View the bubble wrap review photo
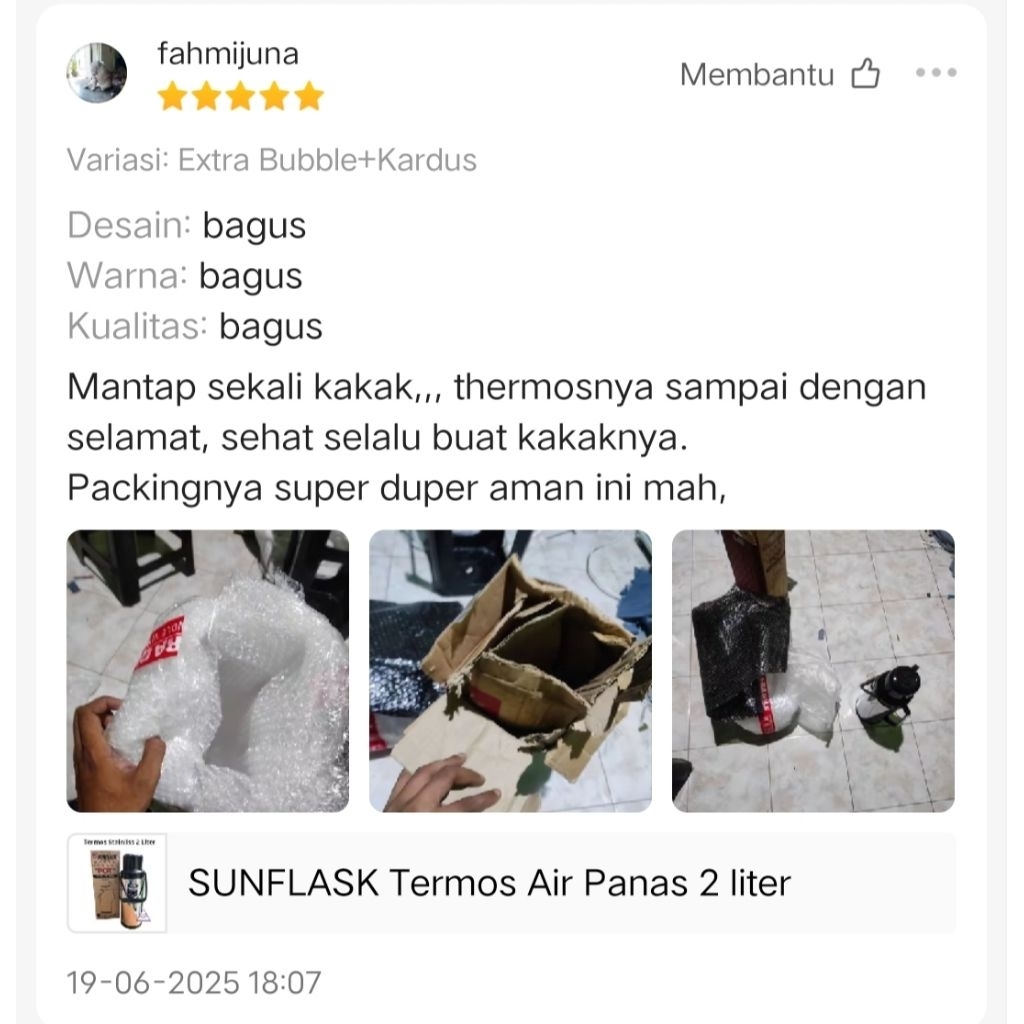This screenshot has width=1024, height=1024. point(208,671)
